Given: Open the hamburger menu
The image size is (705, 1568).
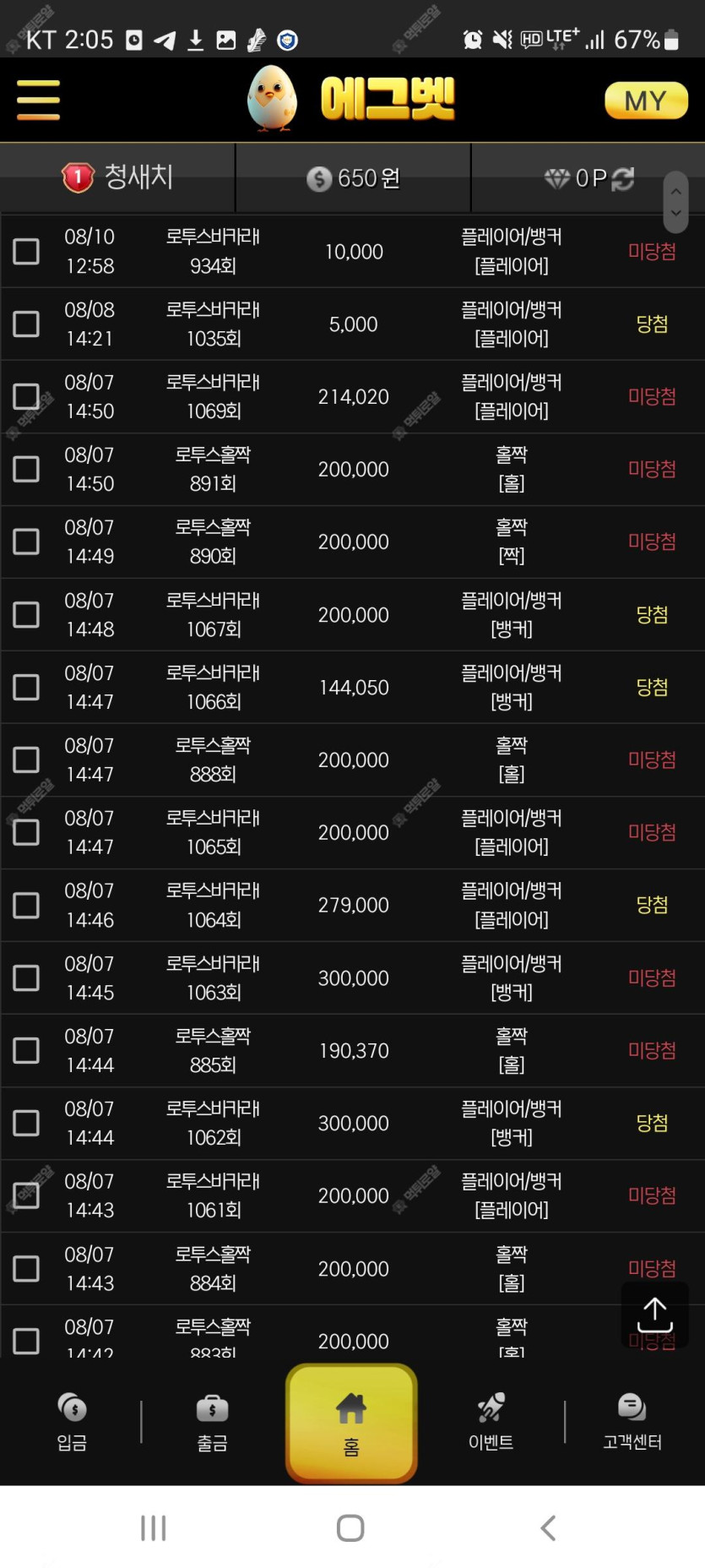Looking at the screenshot, I should pos(38,100).
